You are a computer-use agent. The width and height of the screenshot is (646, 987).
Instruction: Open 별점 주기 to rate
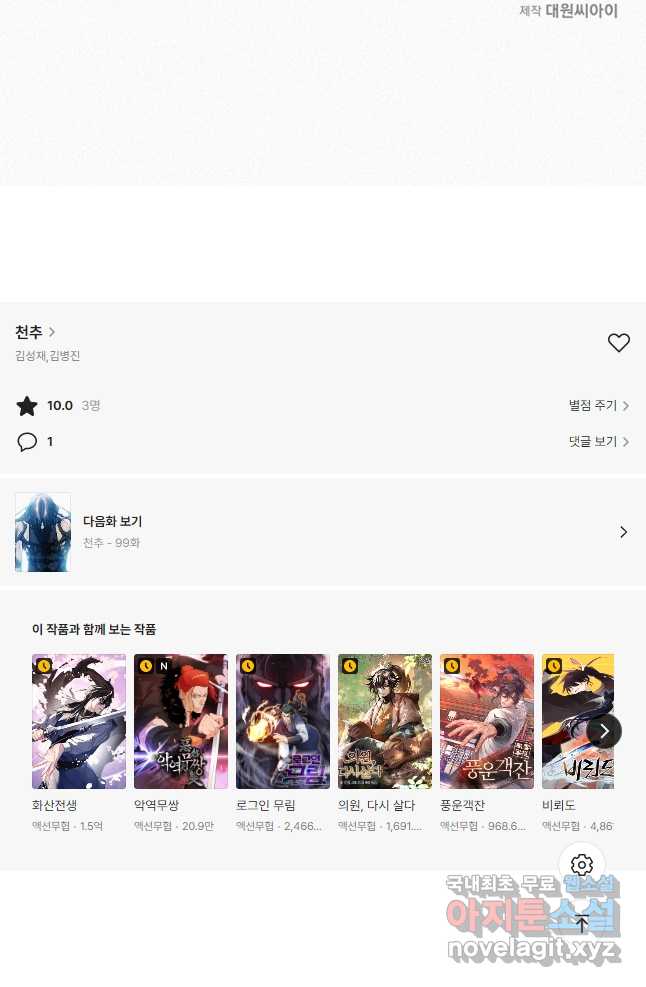598,406
